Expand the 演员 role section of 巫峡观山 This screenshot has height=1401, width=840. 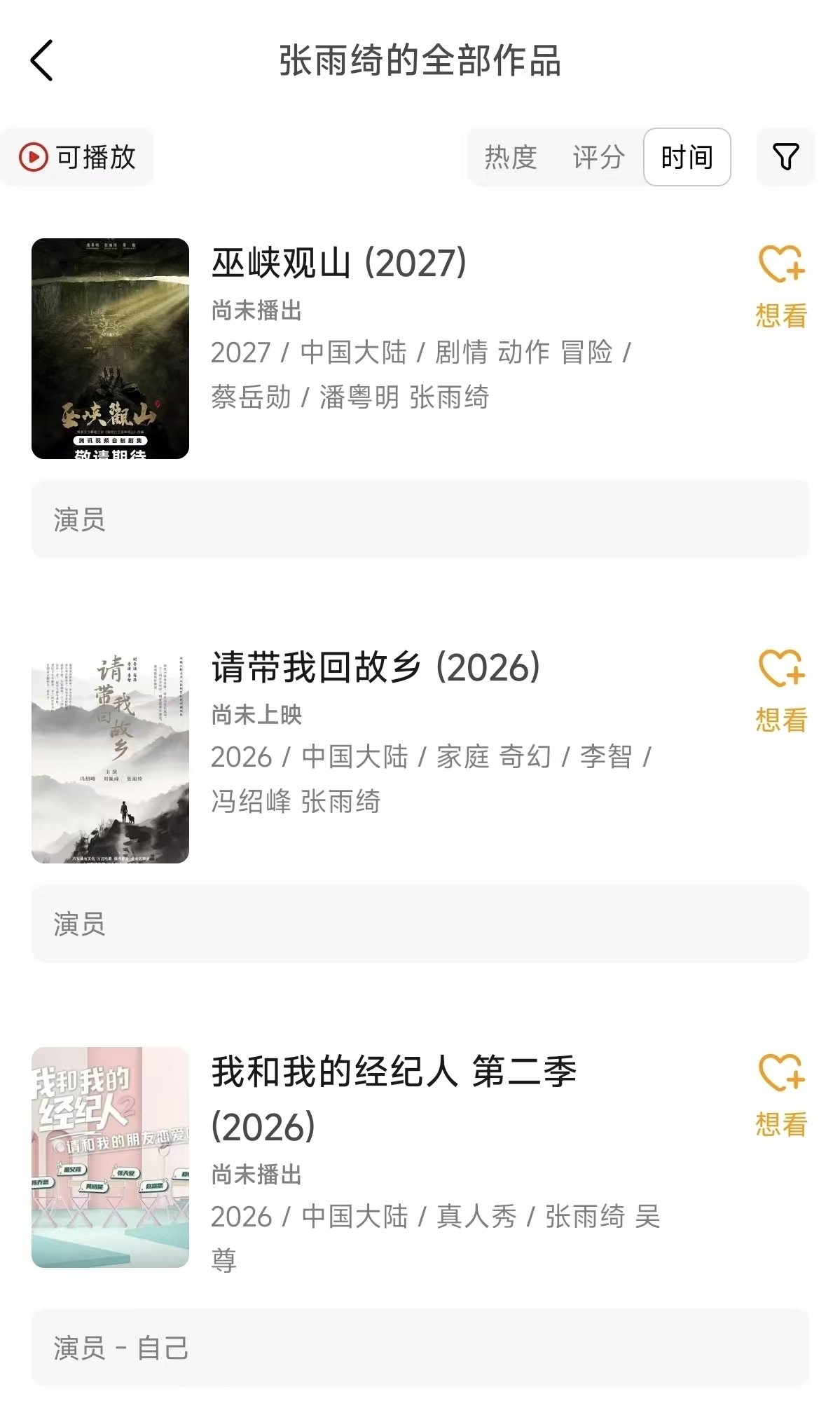pos(420,517)
